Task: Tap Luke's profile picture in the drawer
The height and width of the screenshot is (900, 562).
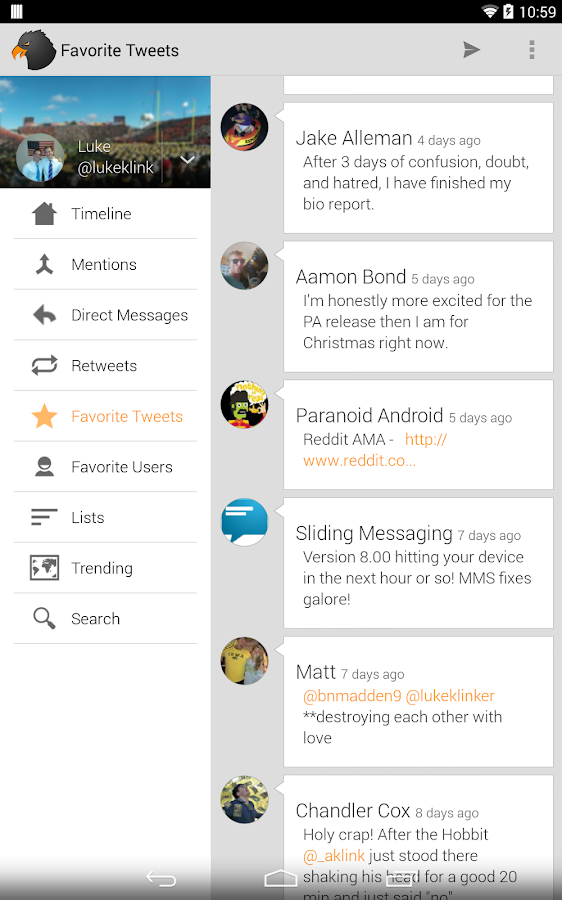Action: (x=40, y=157)
